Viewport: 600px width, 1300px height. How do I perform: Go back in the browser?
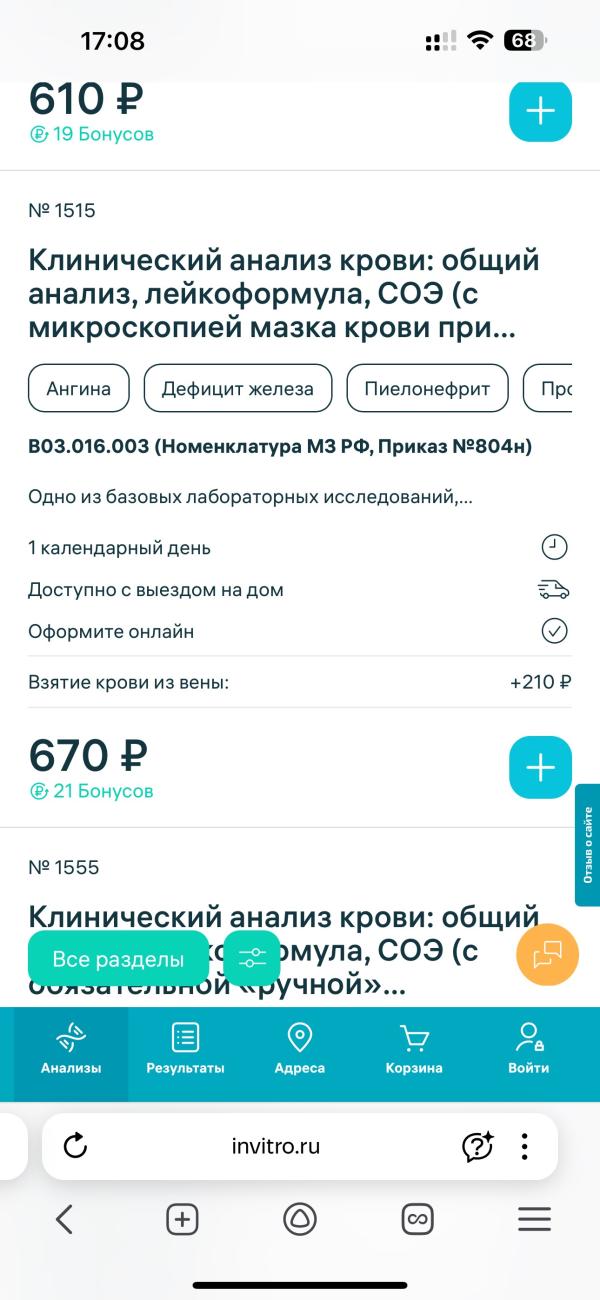pos(65,1219)
